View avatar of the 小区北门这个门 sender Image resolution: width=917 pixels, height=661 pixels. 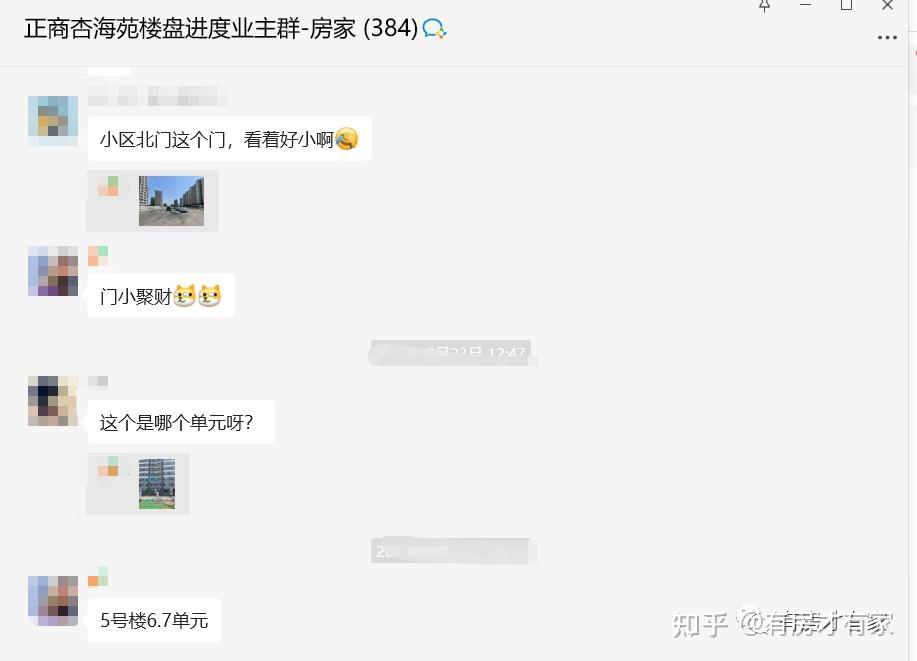pos(53,121)
